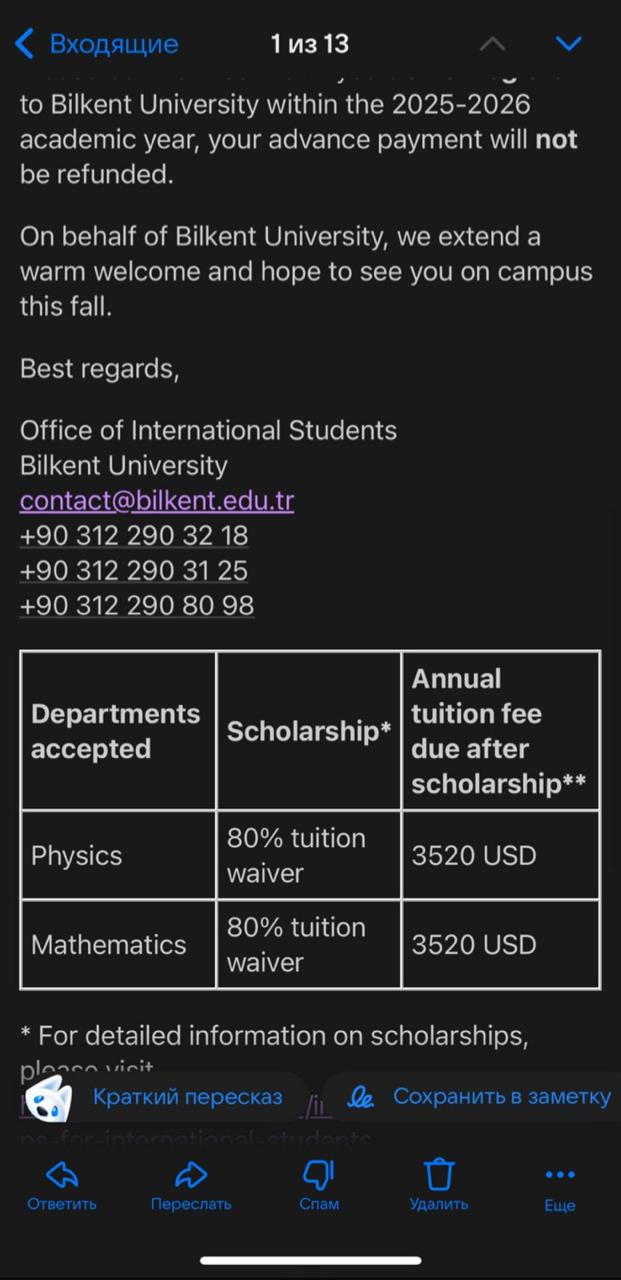Reply with Ответить

point(62,1185)
